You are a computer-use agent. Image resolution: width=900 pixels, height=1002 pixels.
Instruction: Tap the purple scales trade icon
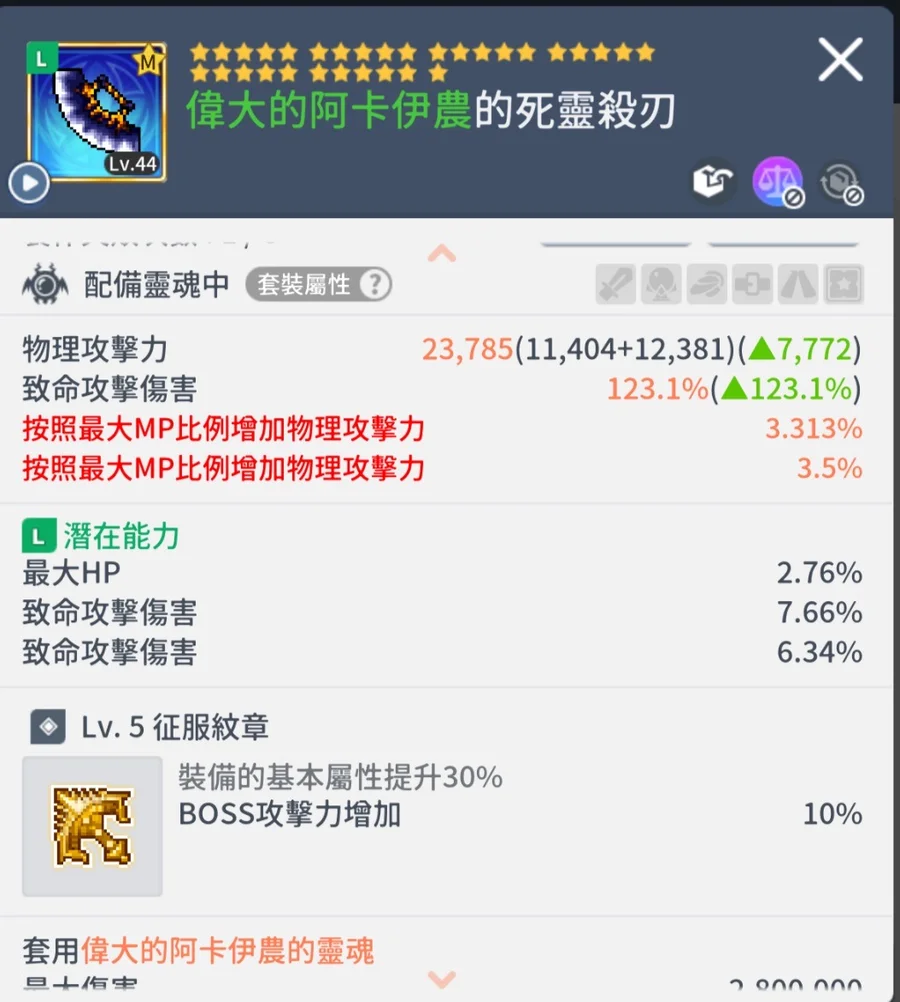[x=777, y=183]
